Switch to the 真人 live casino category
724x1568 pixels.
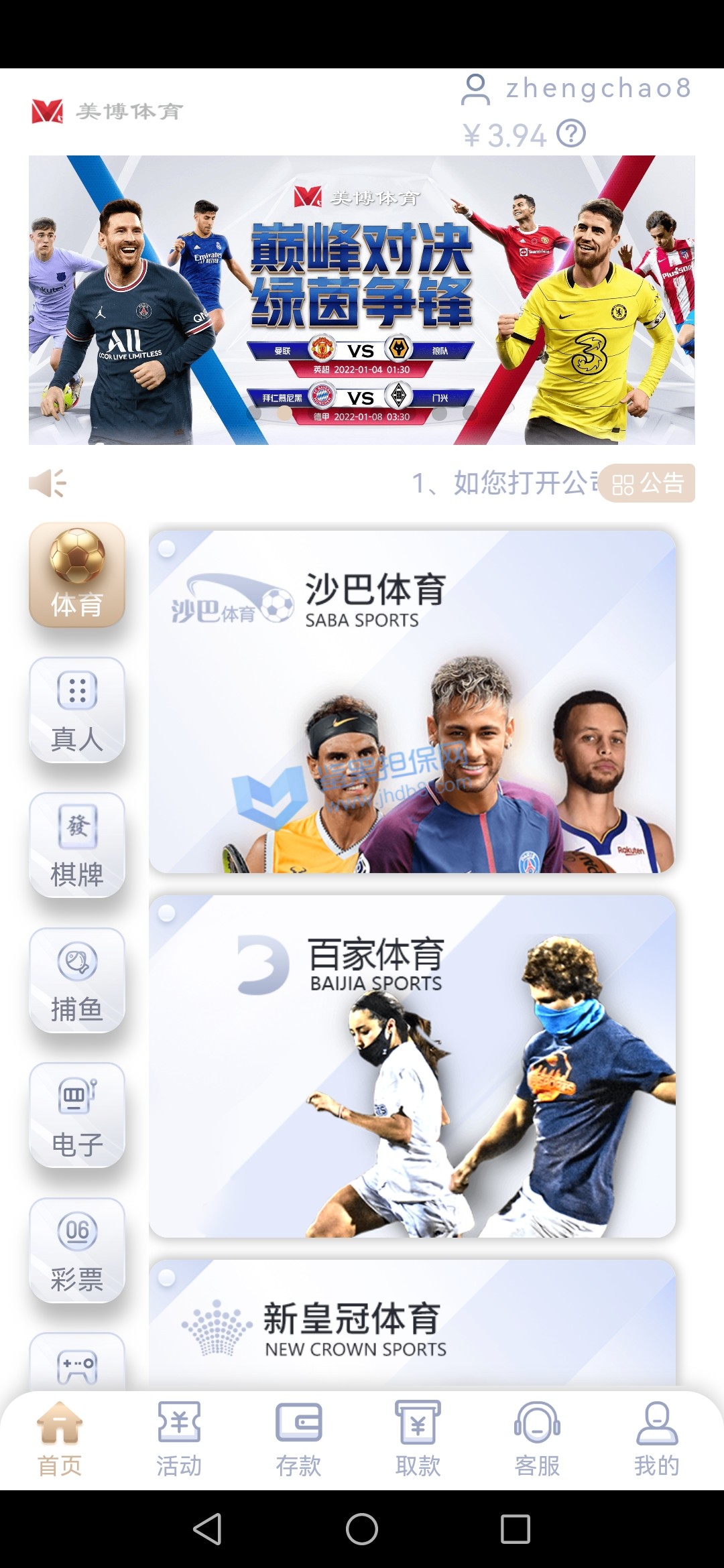(77, 710)
